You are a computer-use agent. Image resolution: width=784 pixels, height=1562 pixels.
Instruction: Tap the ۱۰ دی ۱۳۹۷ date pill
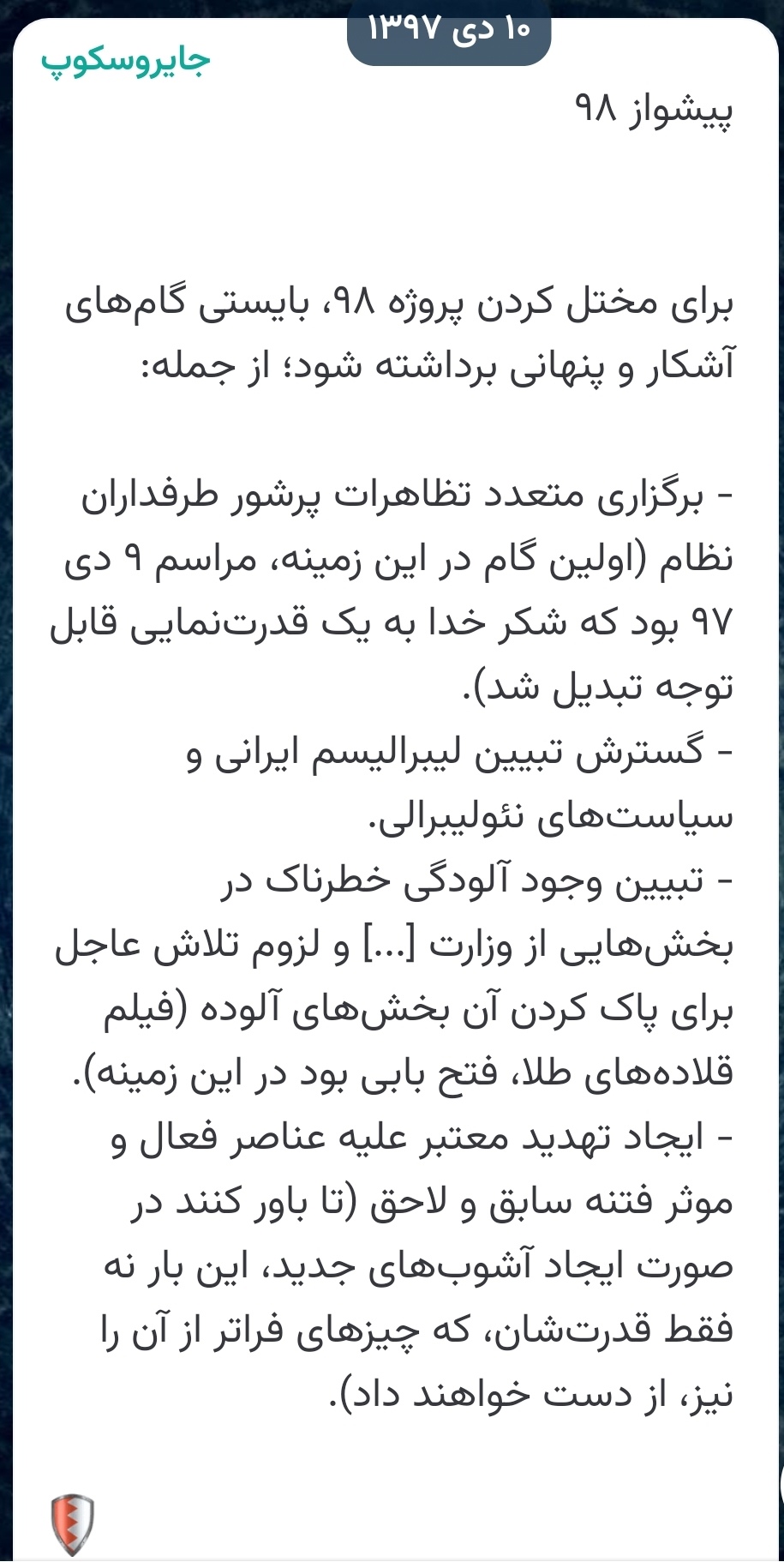coord(449,31)
